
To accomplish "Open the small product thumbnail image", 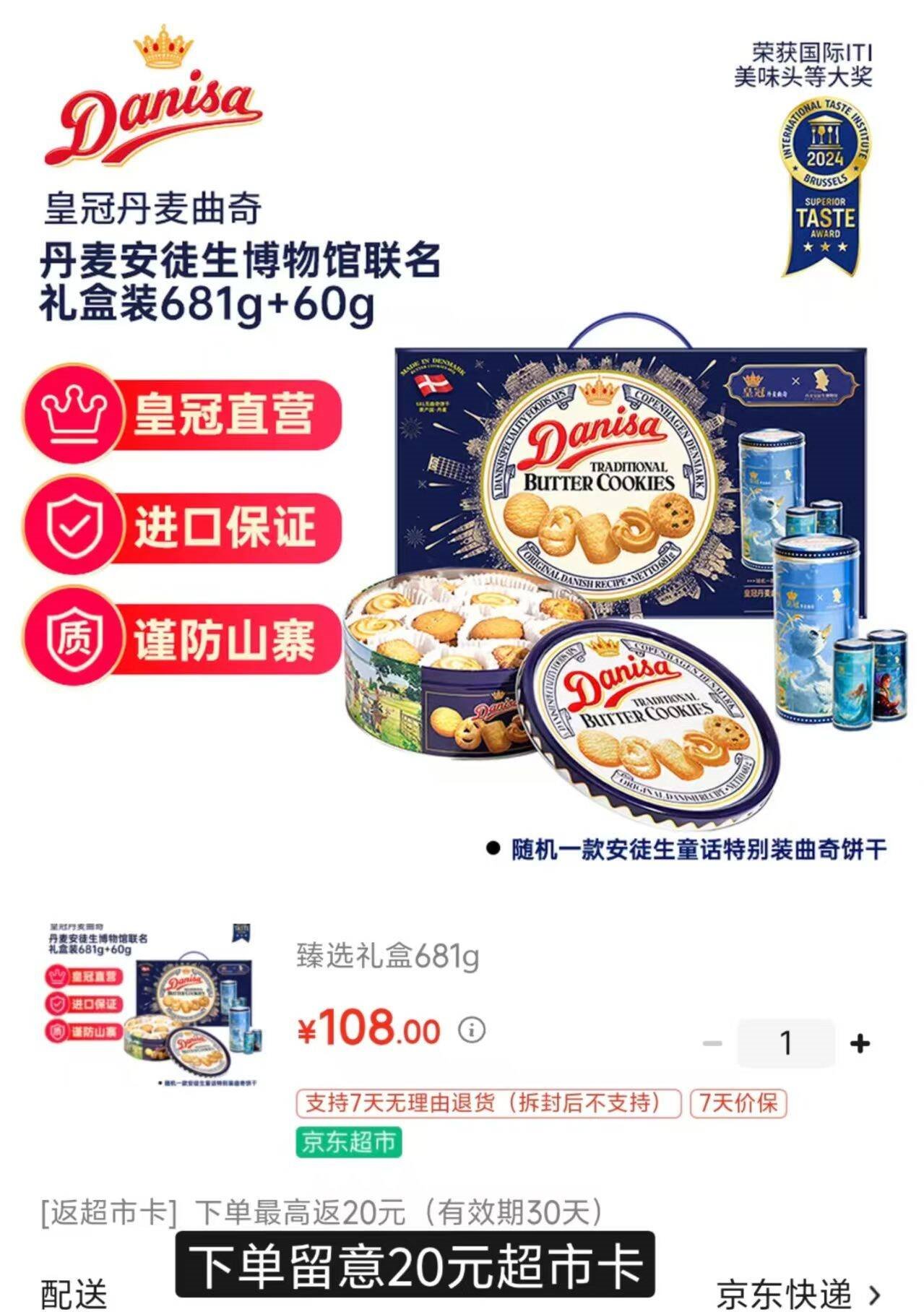I will click(154, 1005).
